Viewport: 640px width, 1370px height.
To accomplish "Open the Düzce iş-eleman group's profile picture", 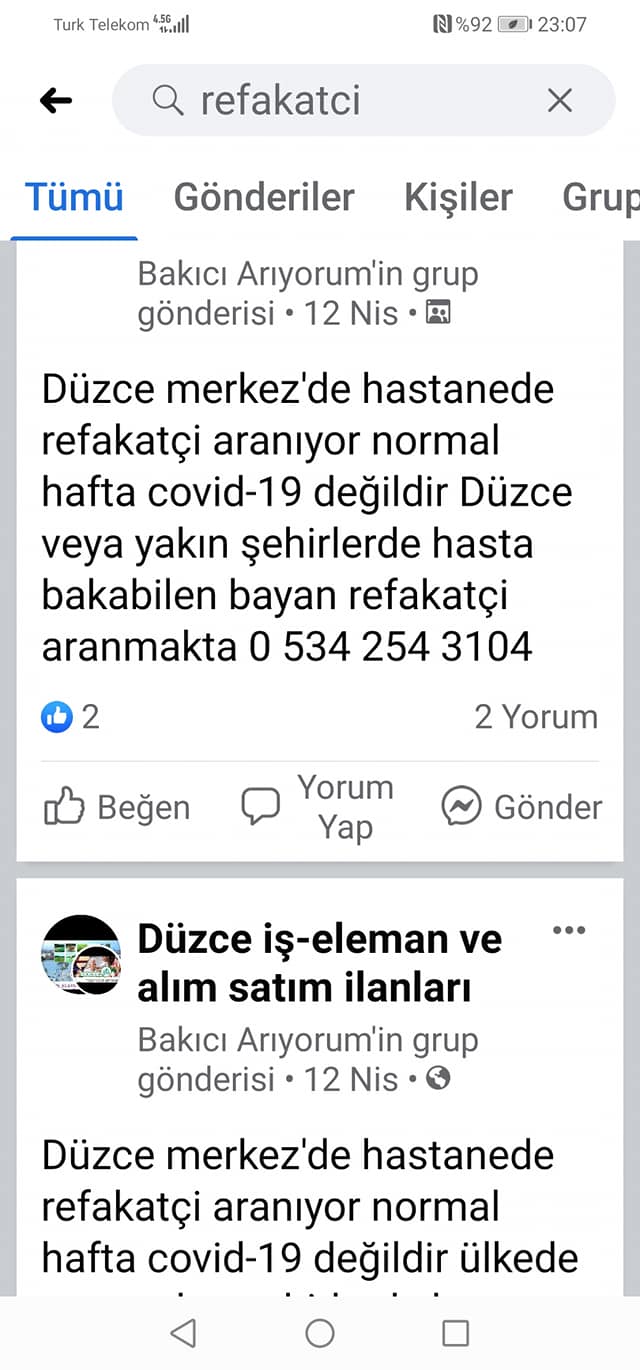I will tap(81, 955).
